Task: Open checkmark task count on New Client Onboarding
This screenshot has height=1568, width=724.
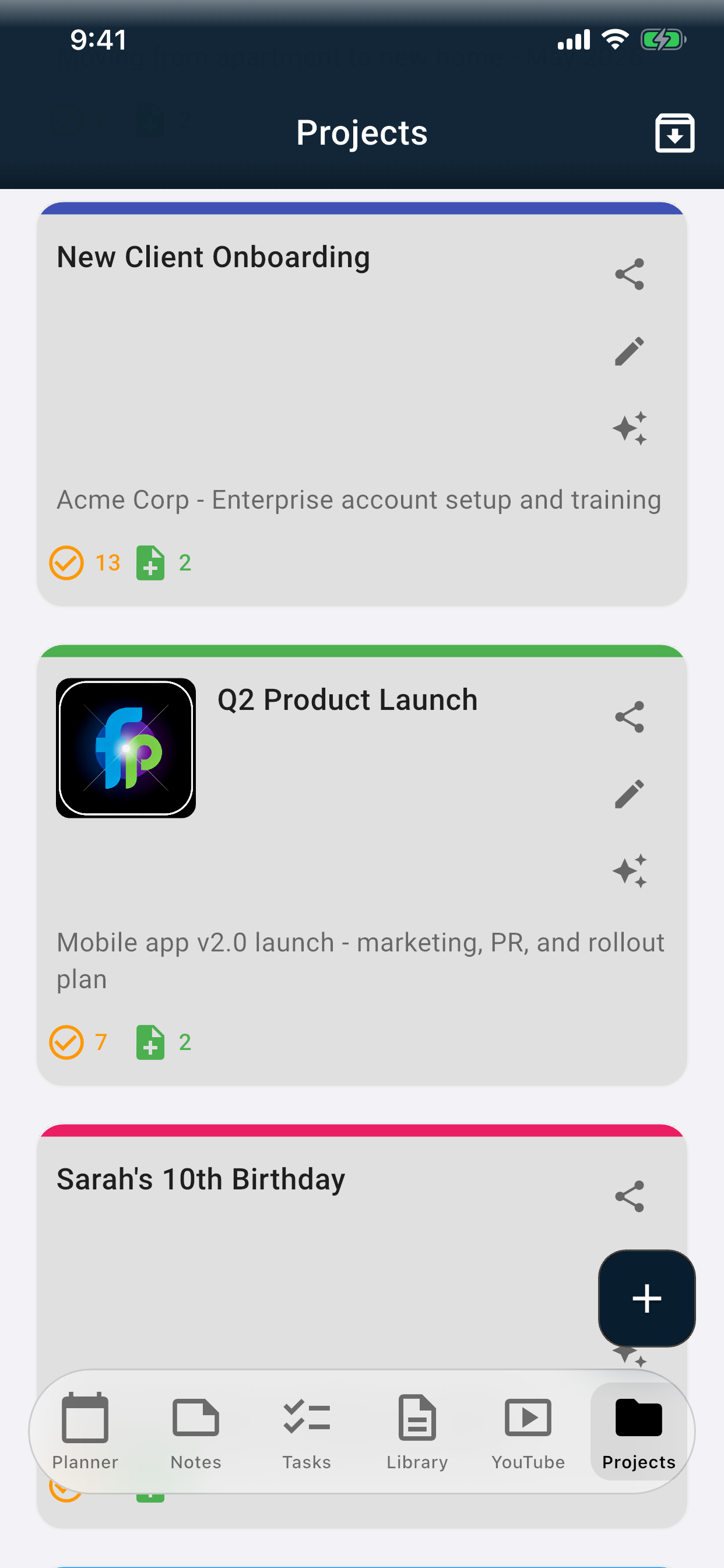Action: (x=67, y=563)
